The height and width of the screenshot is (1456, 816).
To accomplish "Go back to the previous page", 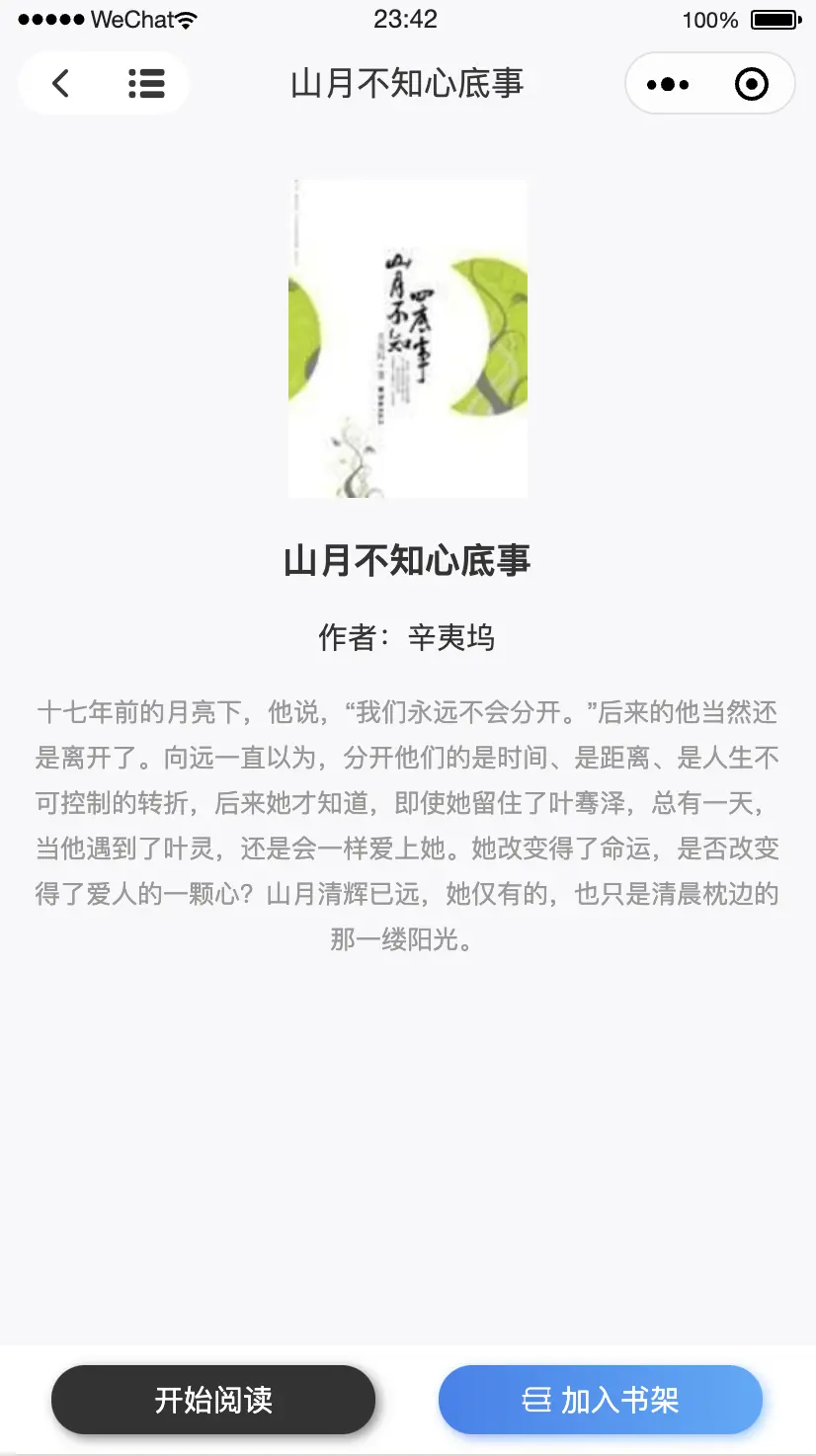I will point(61,84).
